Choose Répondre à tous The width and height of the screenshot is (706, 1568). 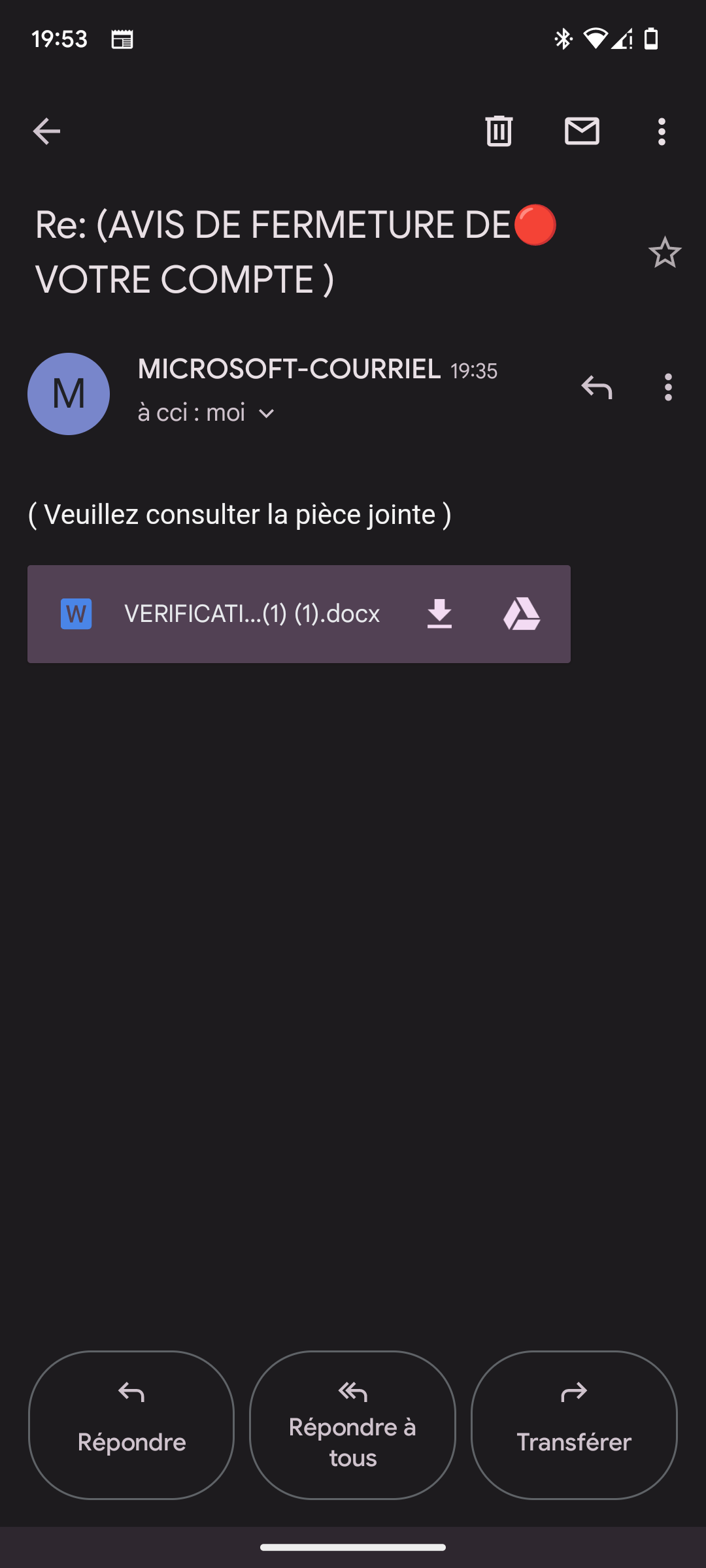[352, 1425]
